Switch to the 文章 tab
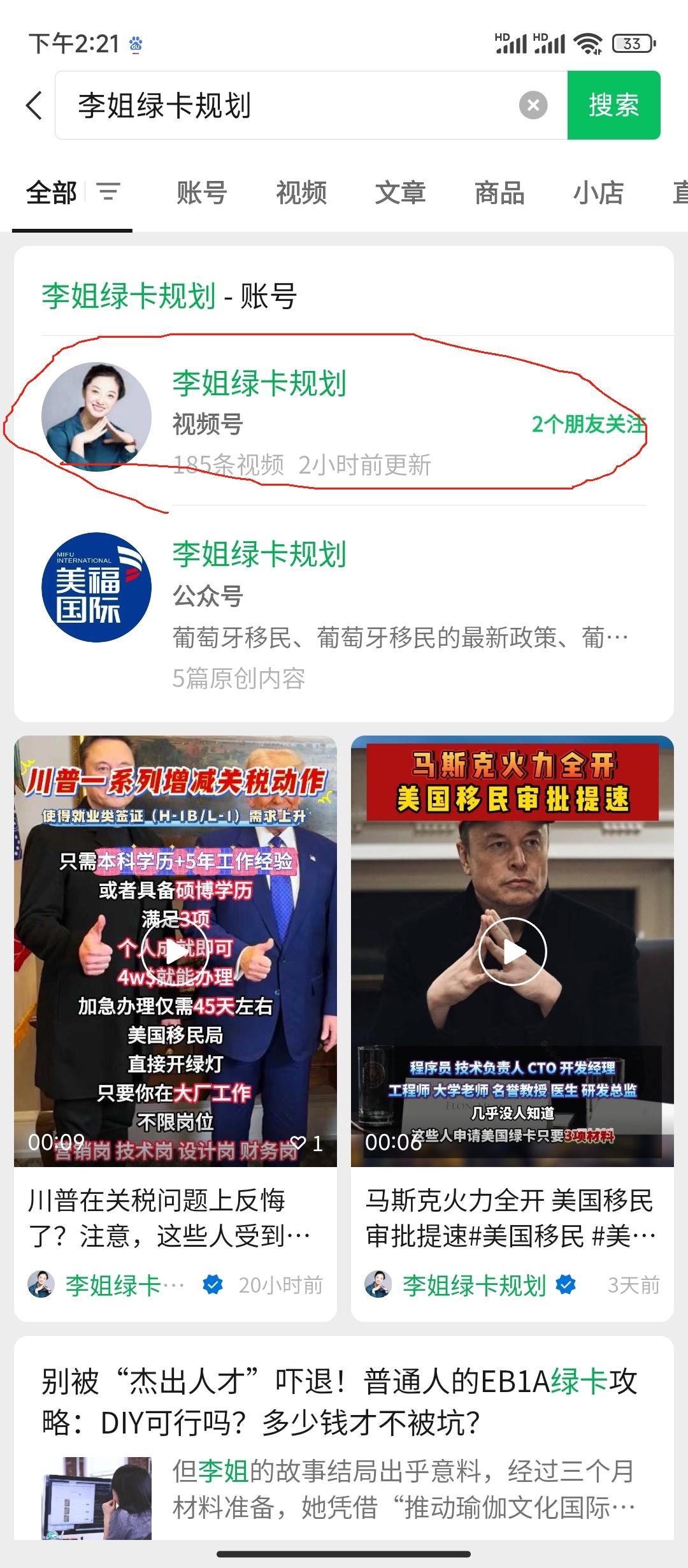 point(400,193)
